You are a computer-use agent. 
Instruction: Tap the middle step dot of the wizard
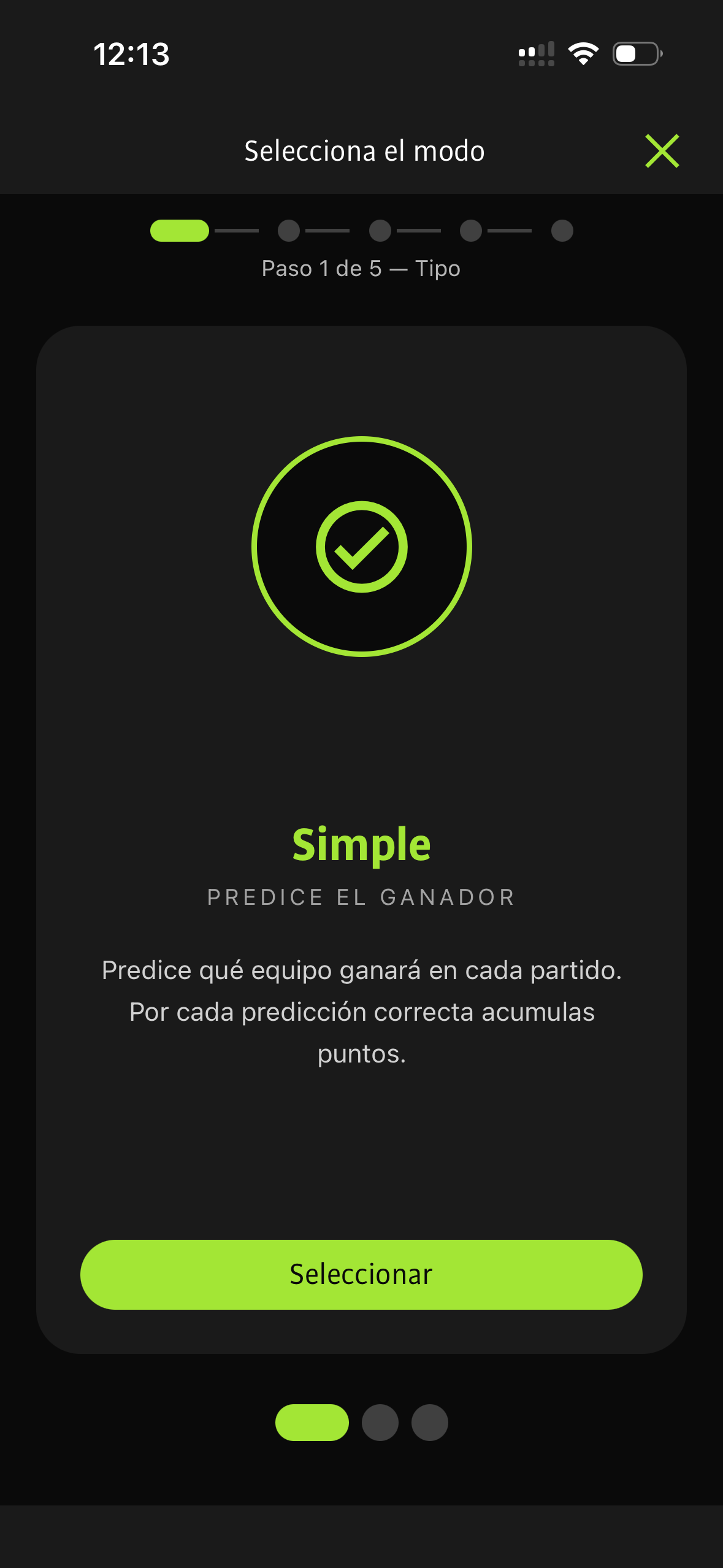380,231
